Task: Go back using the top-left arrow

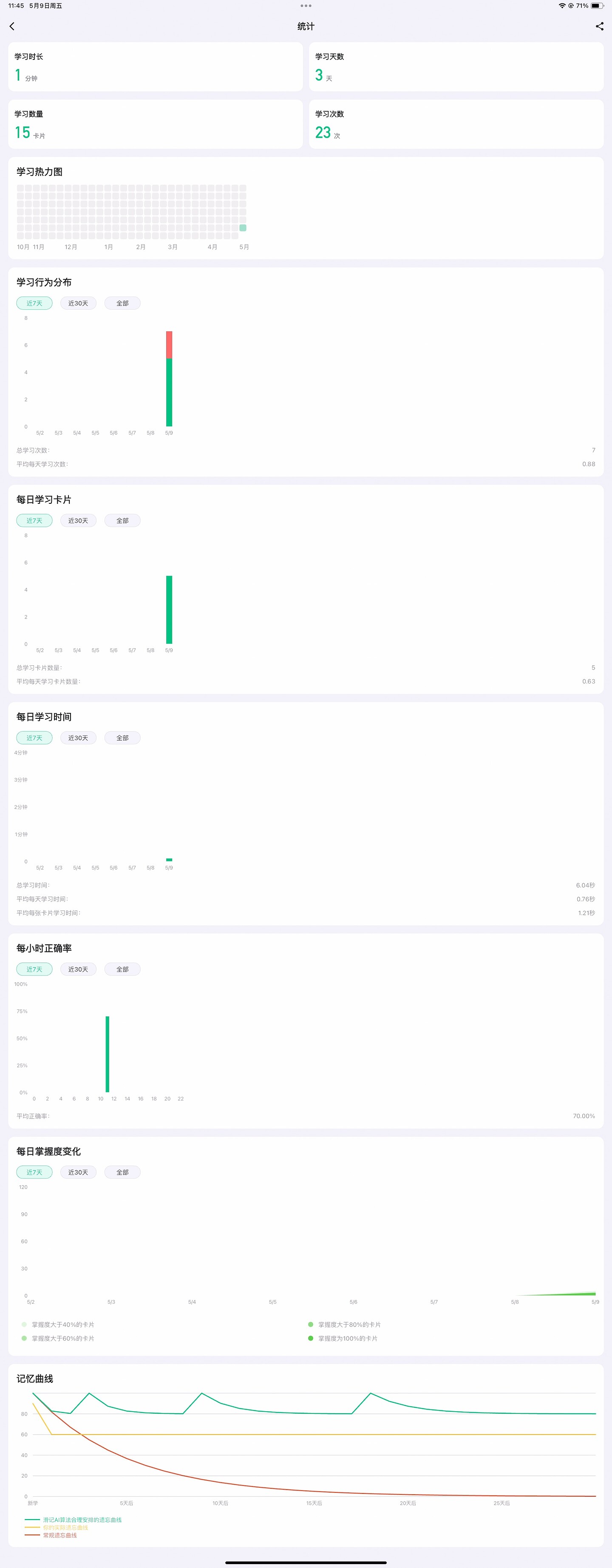Action: (12, 26)
